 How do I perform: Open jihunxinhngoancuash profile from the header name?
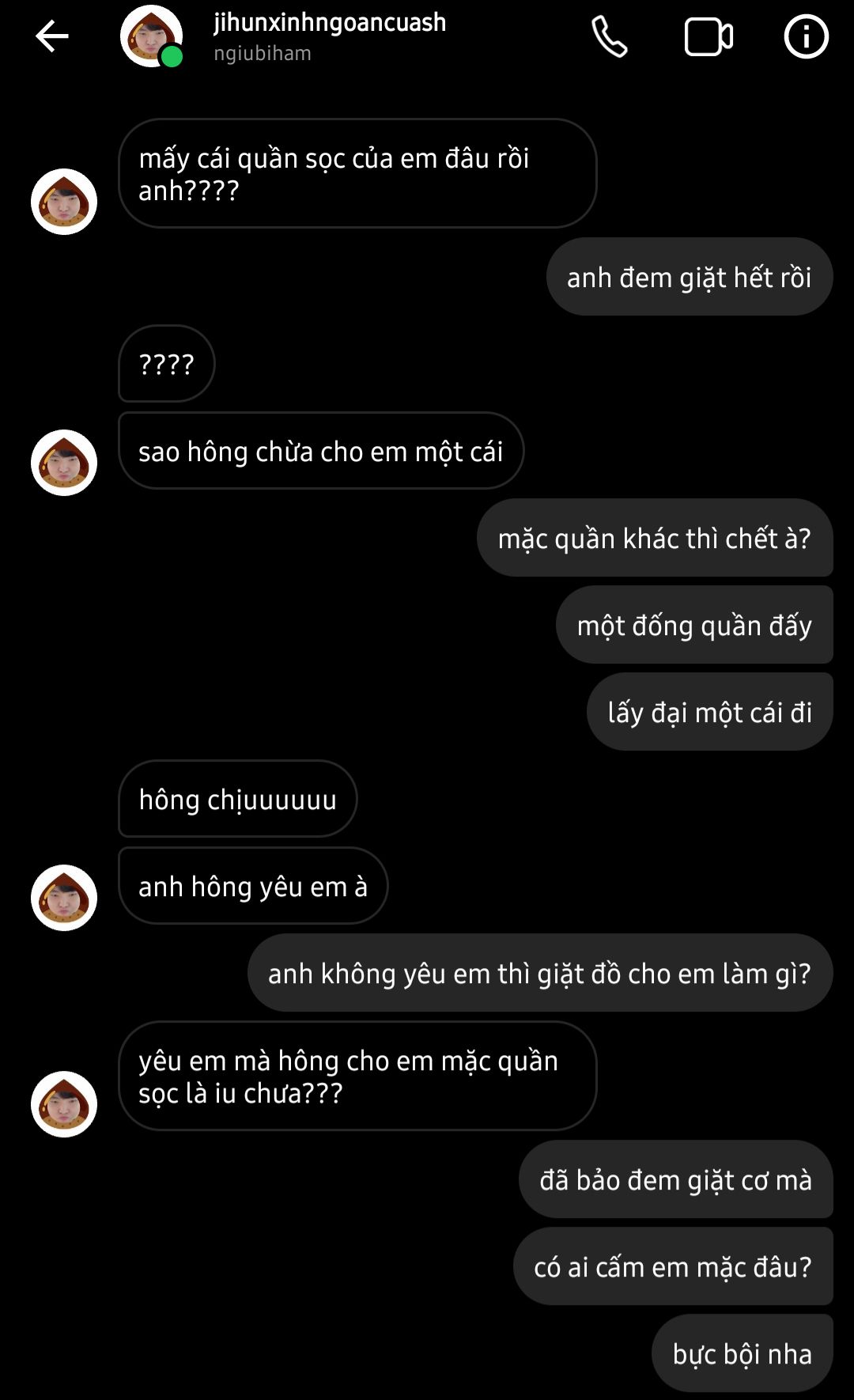click(329, 23)
